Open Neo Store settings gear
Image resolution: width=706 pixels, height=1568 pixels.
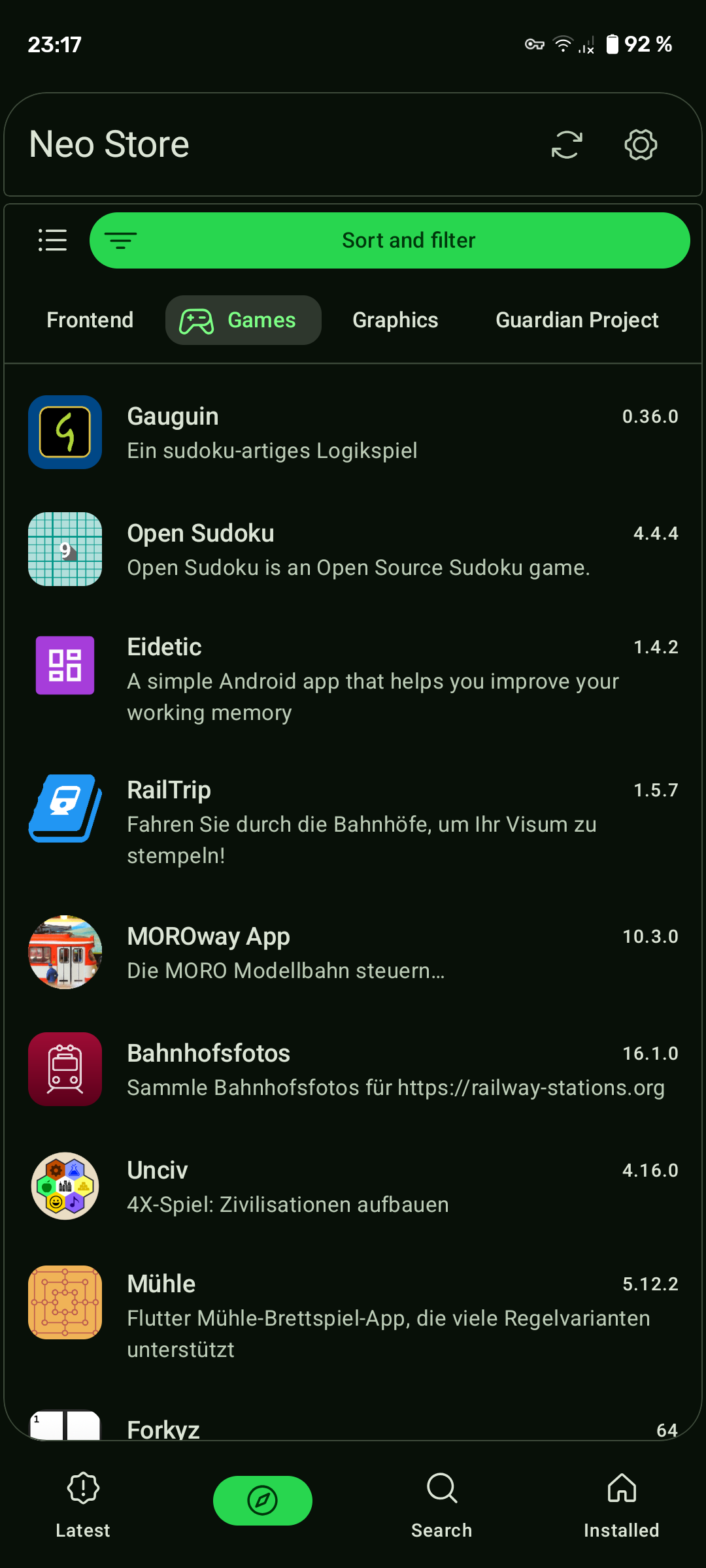[641, 144]
